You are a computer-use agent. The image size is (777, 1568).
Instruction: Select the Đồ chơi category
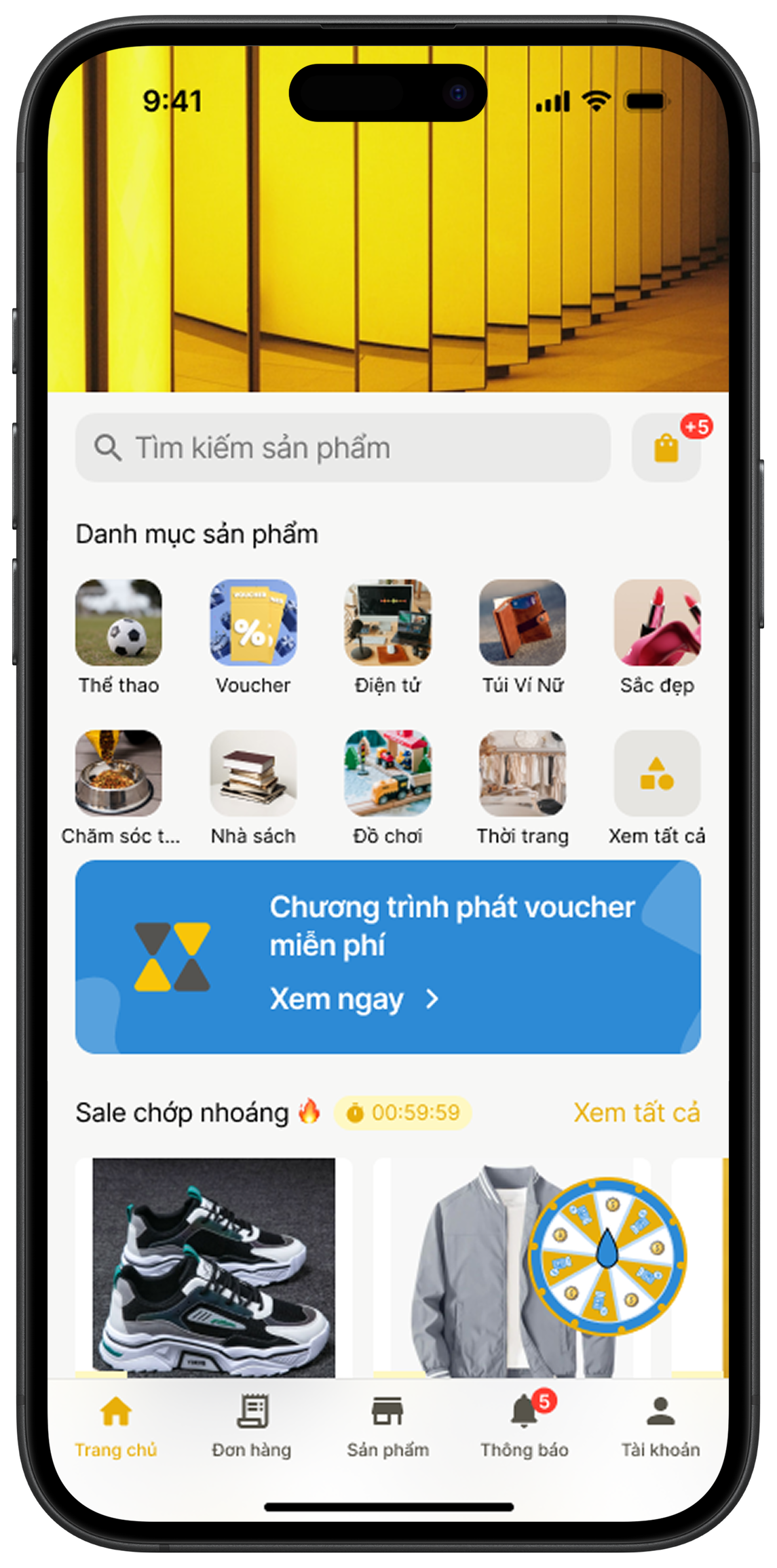pyautogui.click(x=387, y=773)
